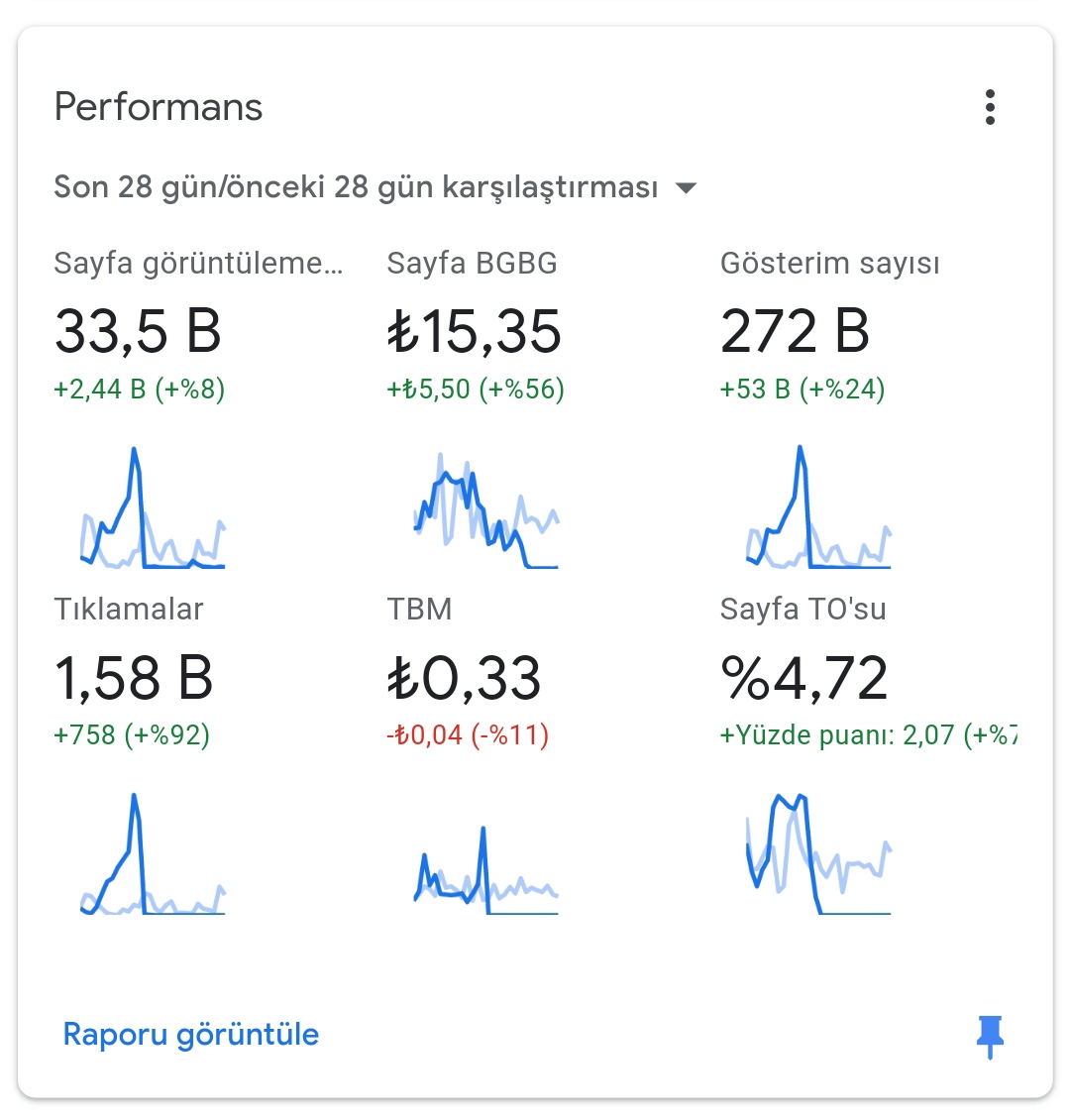The image size is (1070, 1120).
Task: Tap the pin icon on Performans card
Action: (x=990, y=1037)
